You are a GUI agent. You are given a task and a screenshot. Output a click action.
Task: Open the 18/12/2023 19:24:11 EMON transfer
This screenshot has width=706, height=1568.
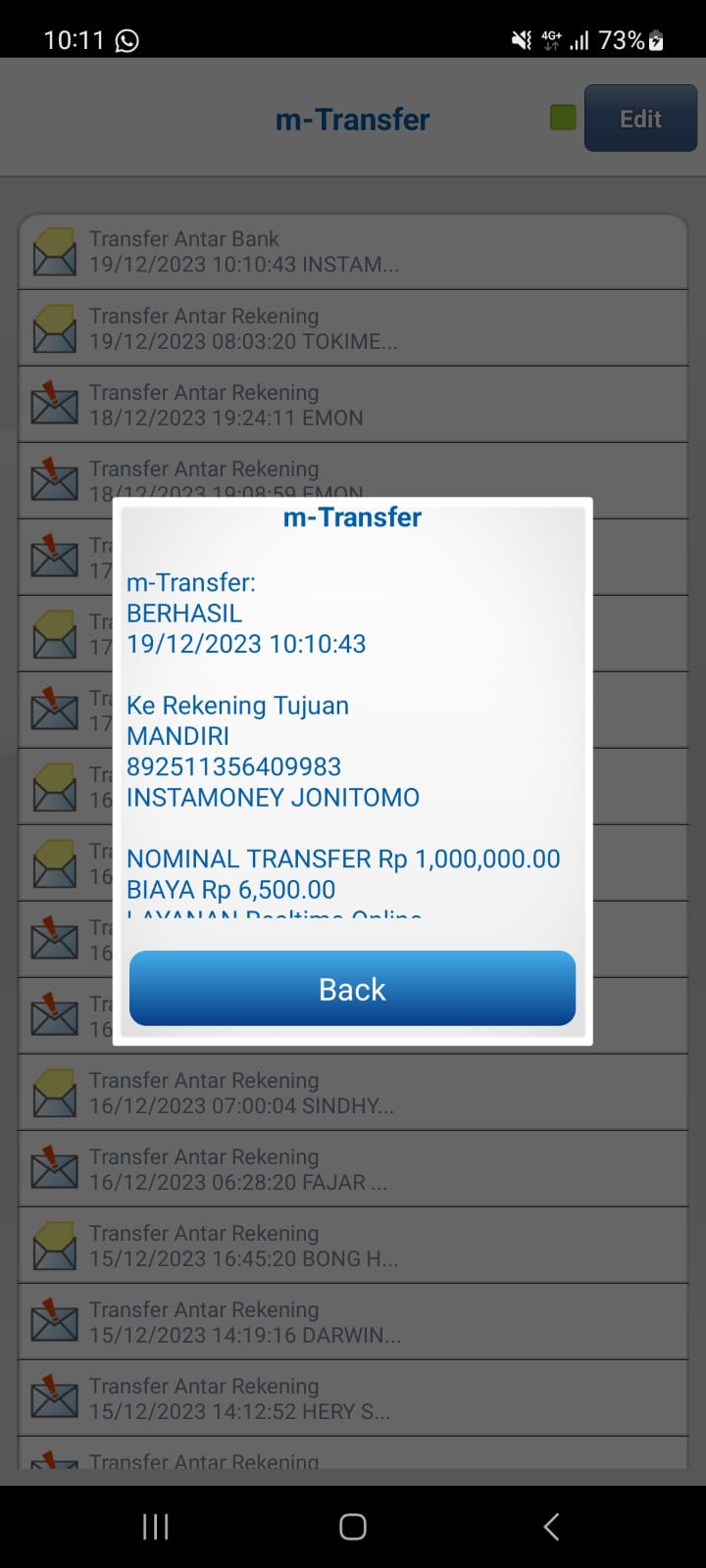353,405
